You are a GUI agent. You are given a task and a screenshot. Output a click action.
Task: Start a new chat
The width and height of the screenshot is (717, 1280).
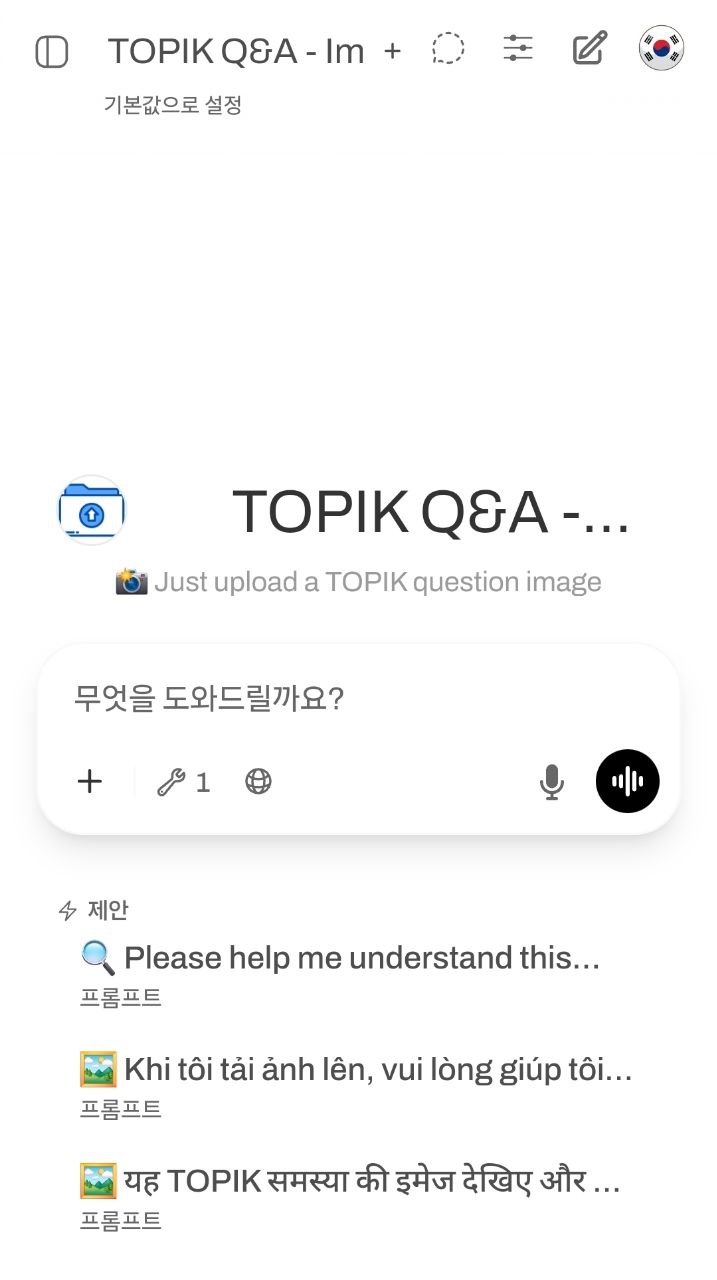click(x=590, y=48)
